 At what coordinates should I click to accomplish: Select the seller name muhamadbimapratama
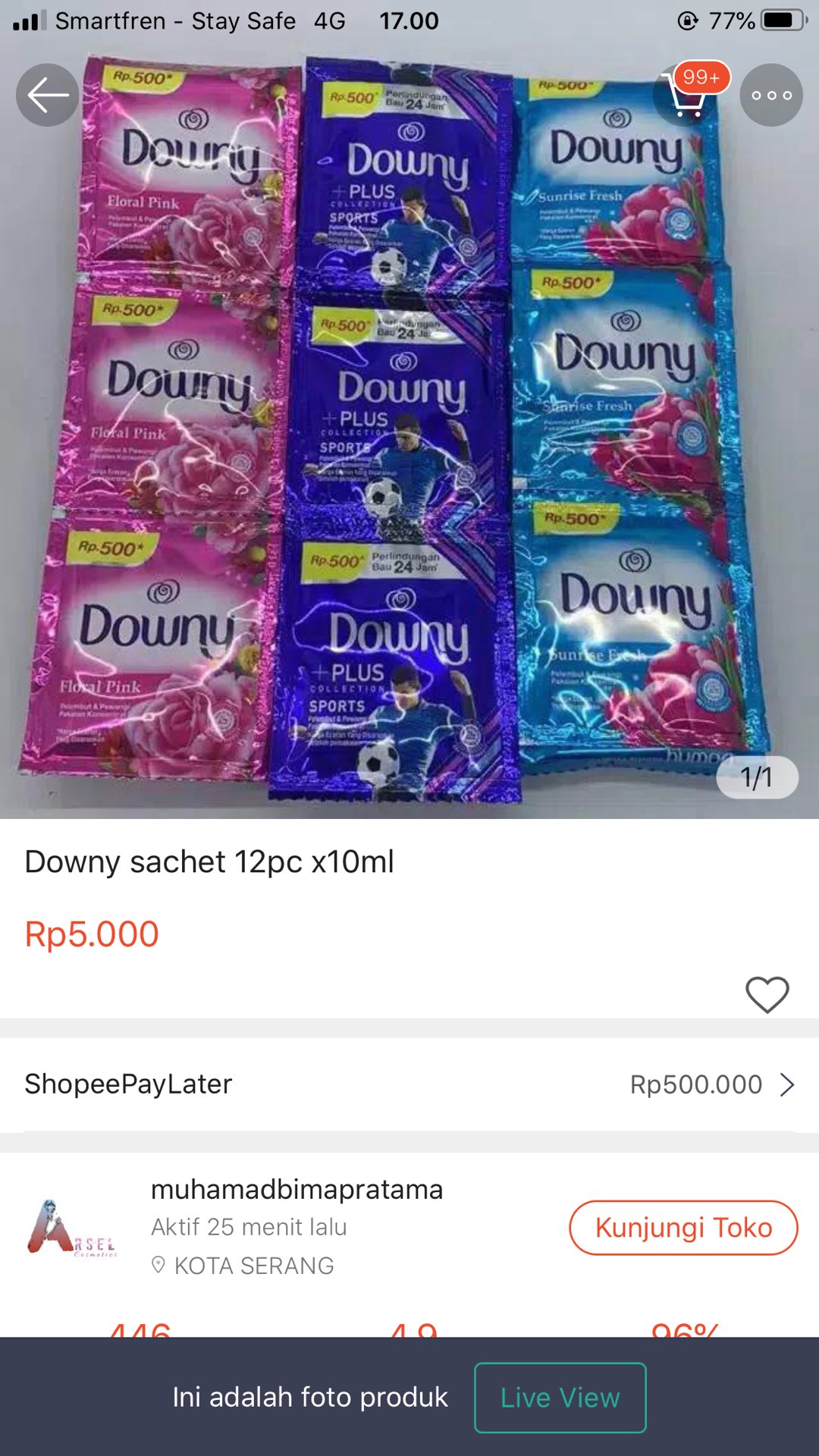coord(297,1189)
